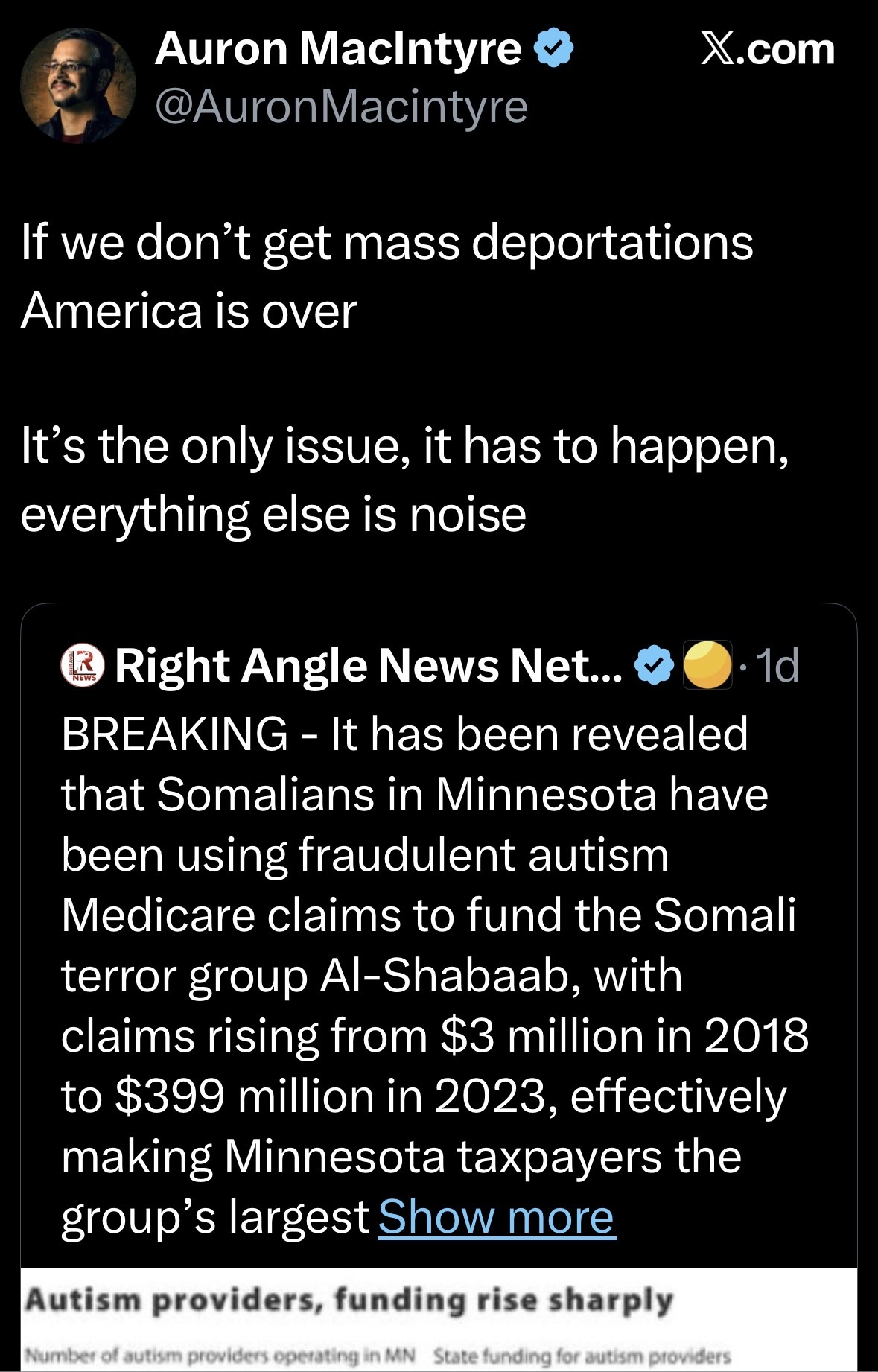Screen dimensions: 878x1372
Task: Open the autism providers chart image
Action: click(x=438, y=1321)
